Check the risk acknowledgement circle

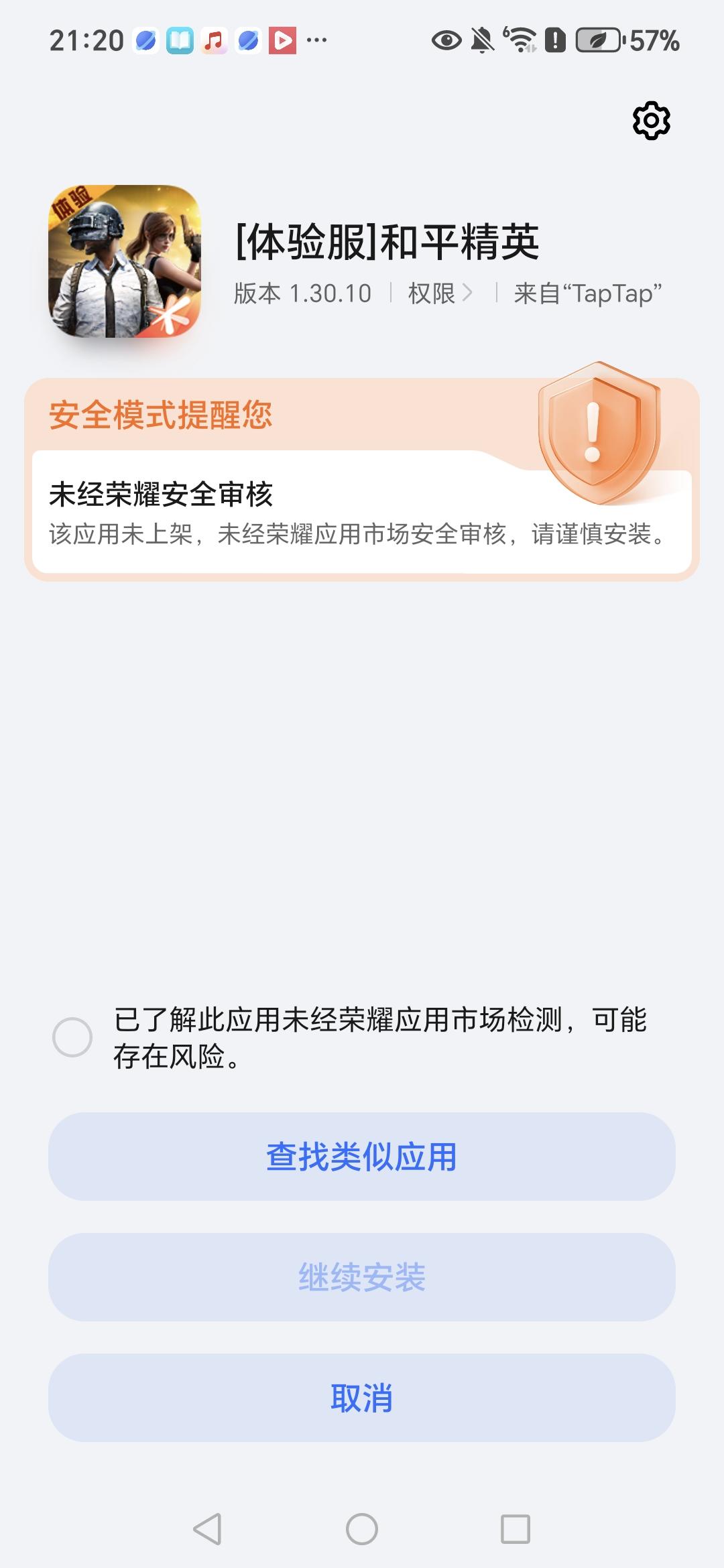(x=72, y=1037)
